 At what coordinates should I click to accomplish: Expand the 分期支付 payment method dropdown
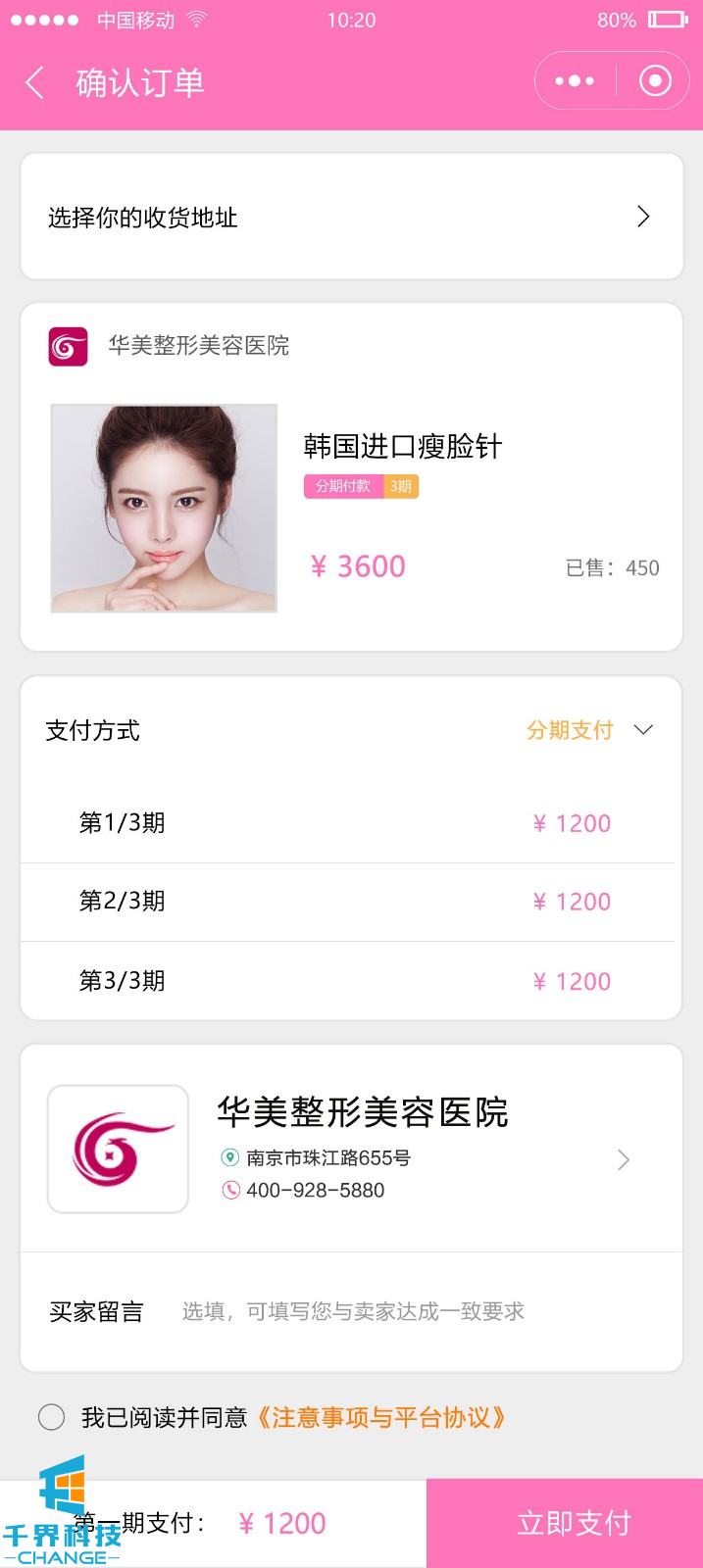tap(588, 730)
